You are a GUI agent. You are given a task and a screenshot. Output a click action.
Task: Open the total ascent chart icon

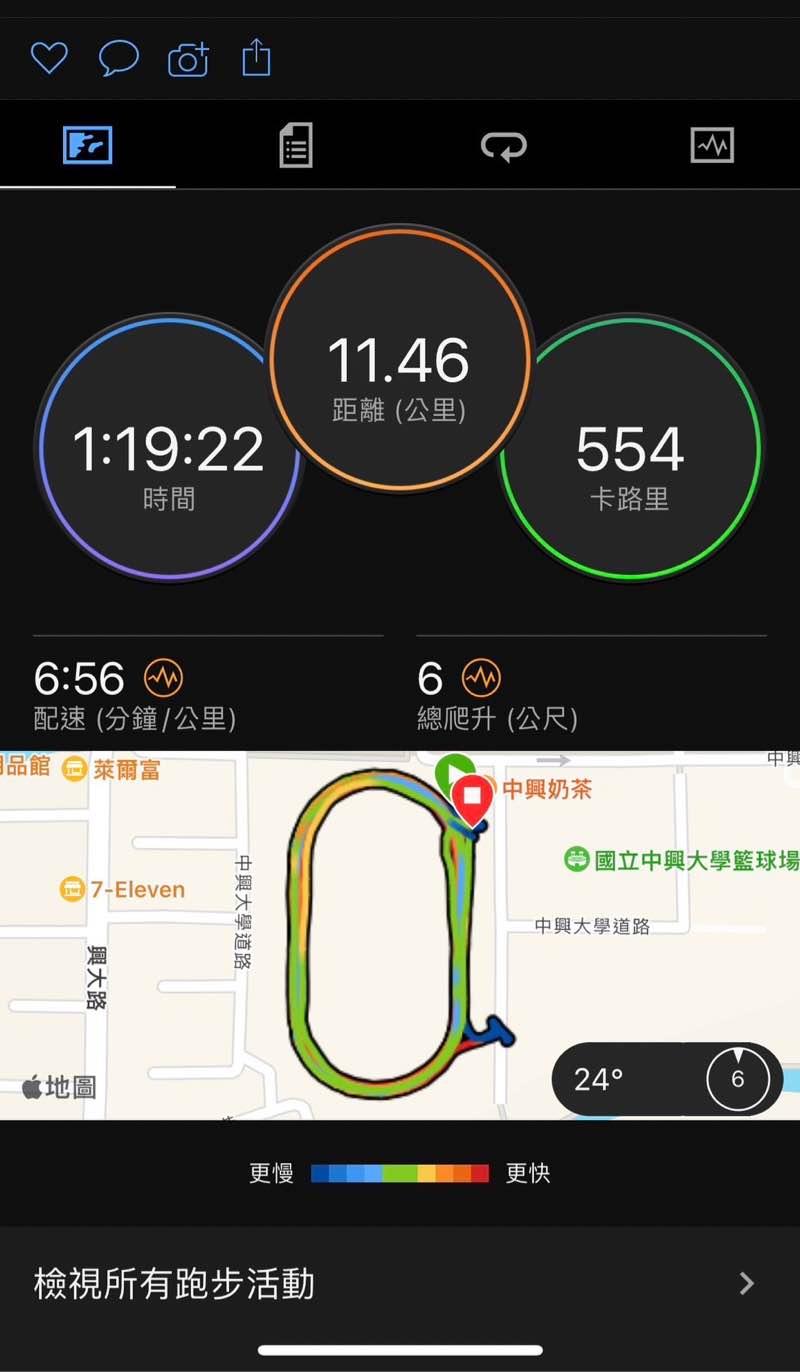click(480, 679)
